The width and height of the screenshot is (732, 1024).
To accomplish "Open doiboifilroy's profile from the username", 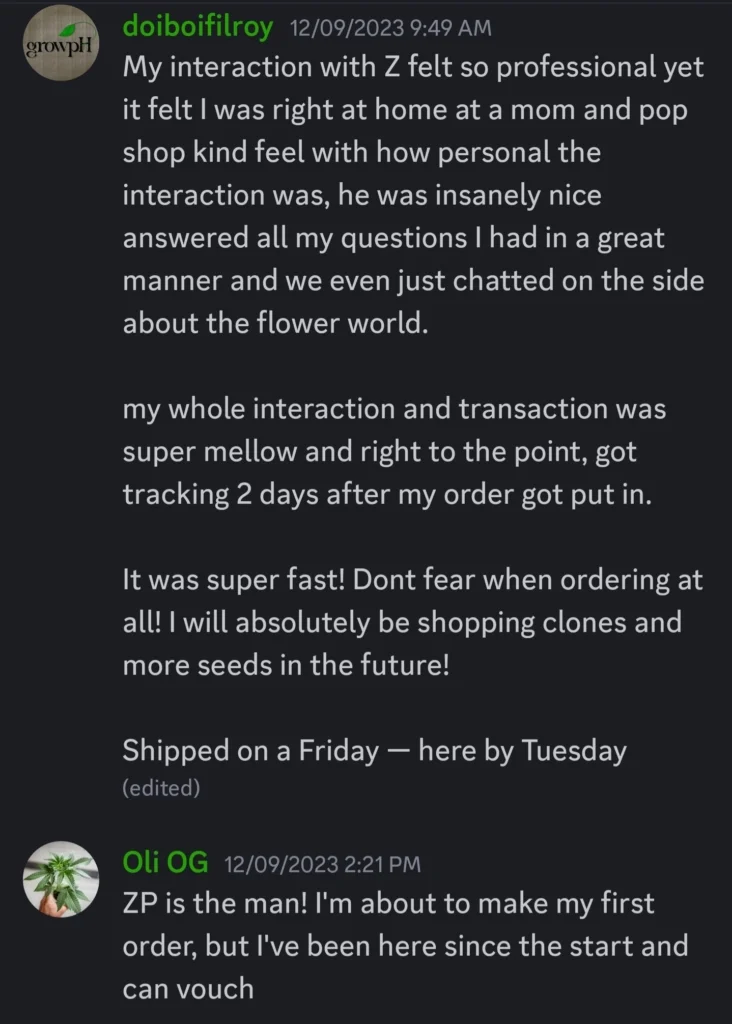I will point(197,27).
